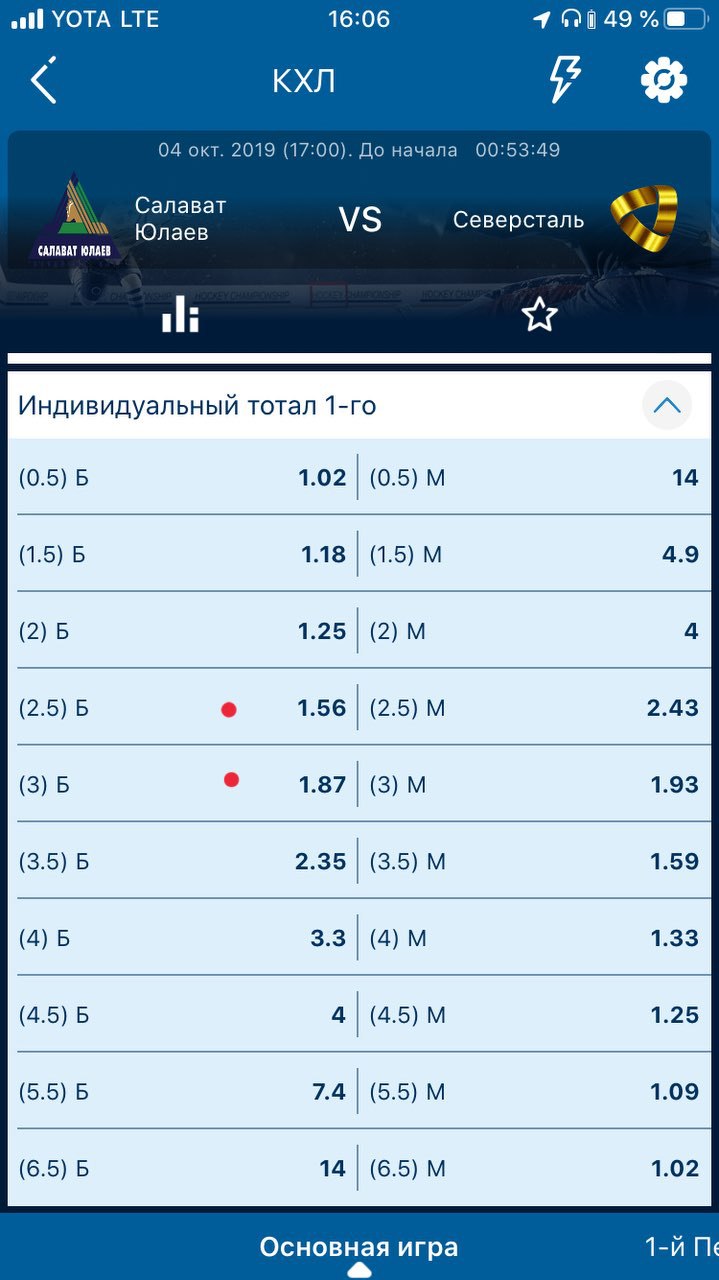Add this match to favorites

[539, 315]
